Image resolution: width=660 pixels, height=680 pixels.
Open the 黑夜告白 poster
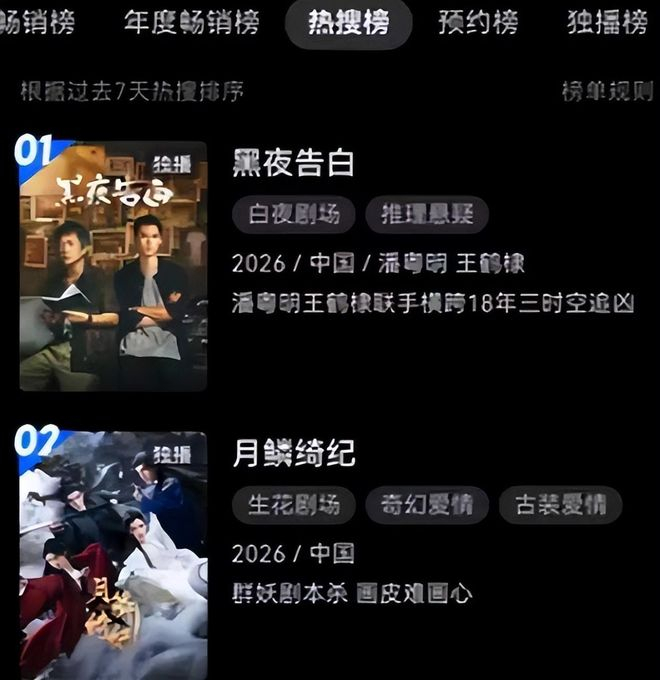(x=113, y=266)
